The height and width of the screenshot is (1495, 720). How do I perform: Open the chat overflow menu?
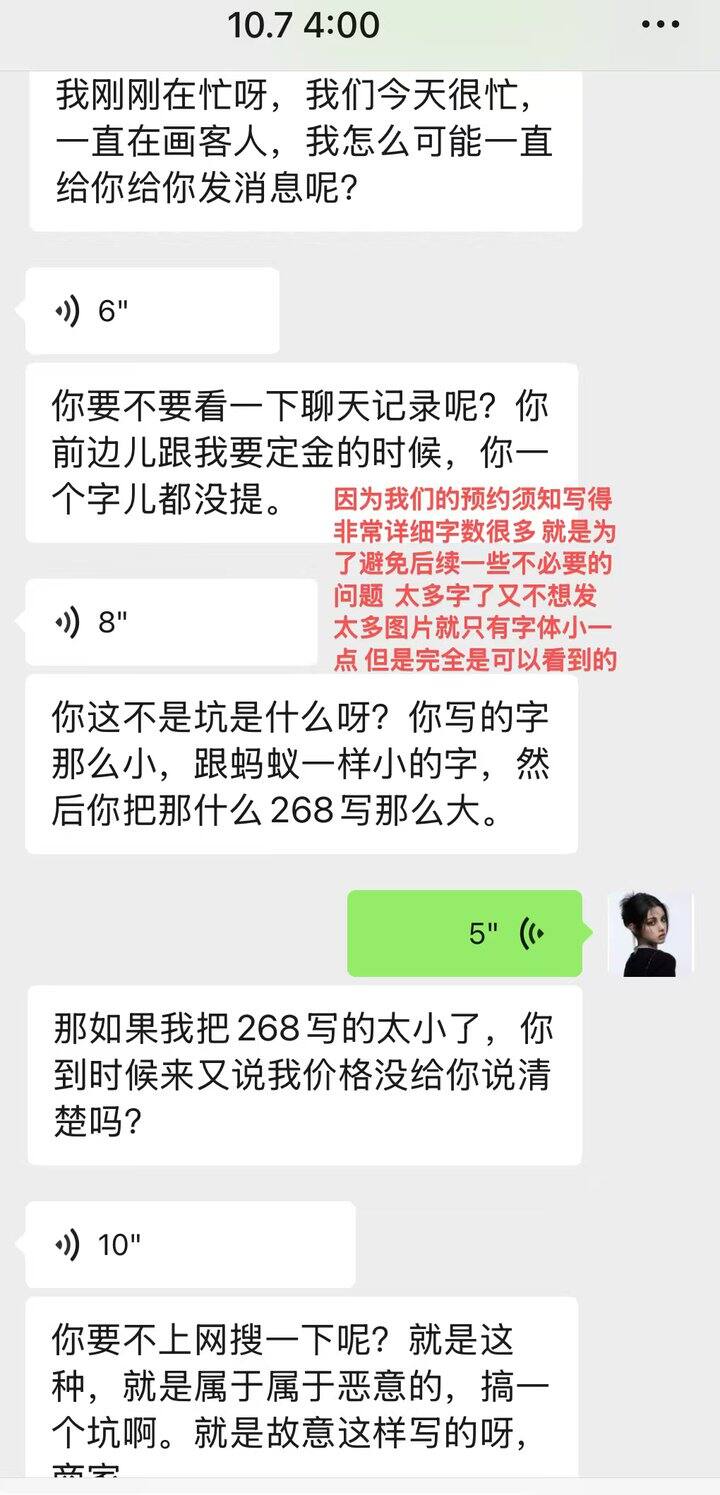[x=660, y=25]
